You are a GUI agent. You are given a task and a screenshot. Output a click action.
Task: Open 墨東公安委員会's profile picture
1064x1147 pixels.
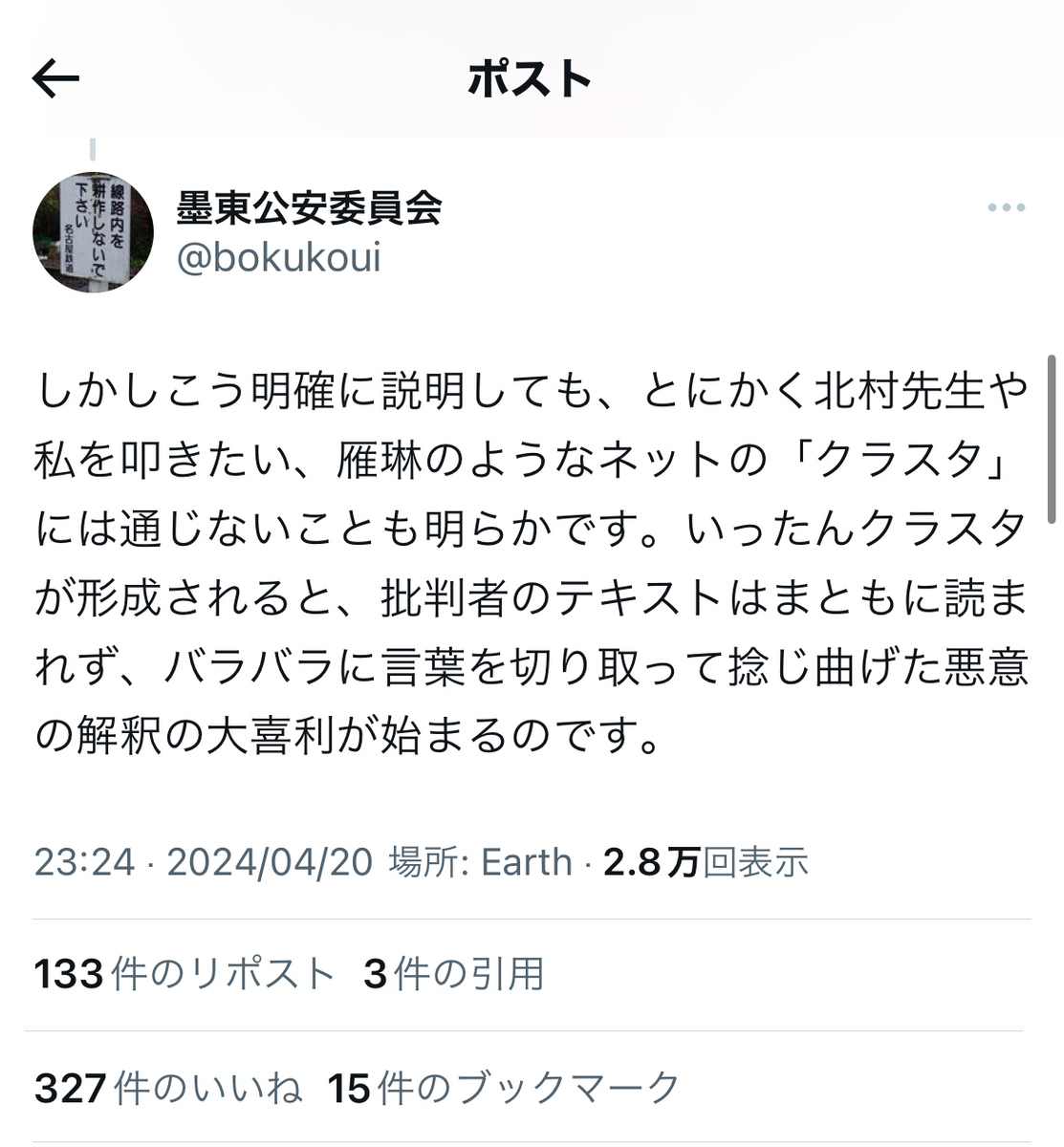click(x=93, y=232)
